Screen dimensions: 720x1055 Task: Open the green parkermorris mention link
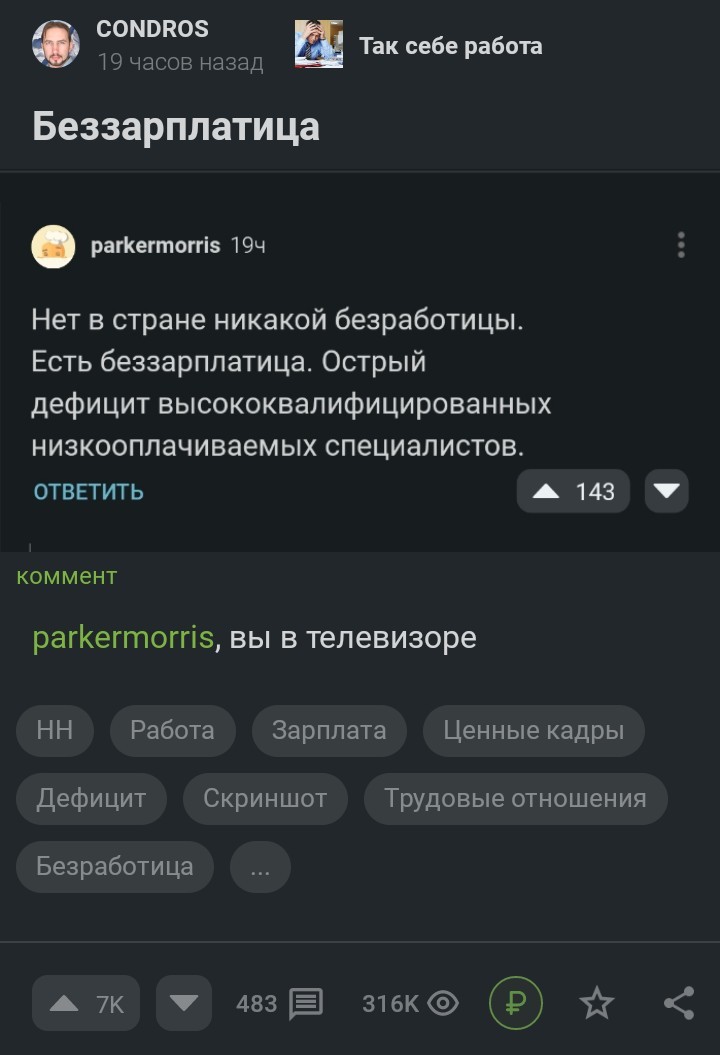click(x=123, y=637)
